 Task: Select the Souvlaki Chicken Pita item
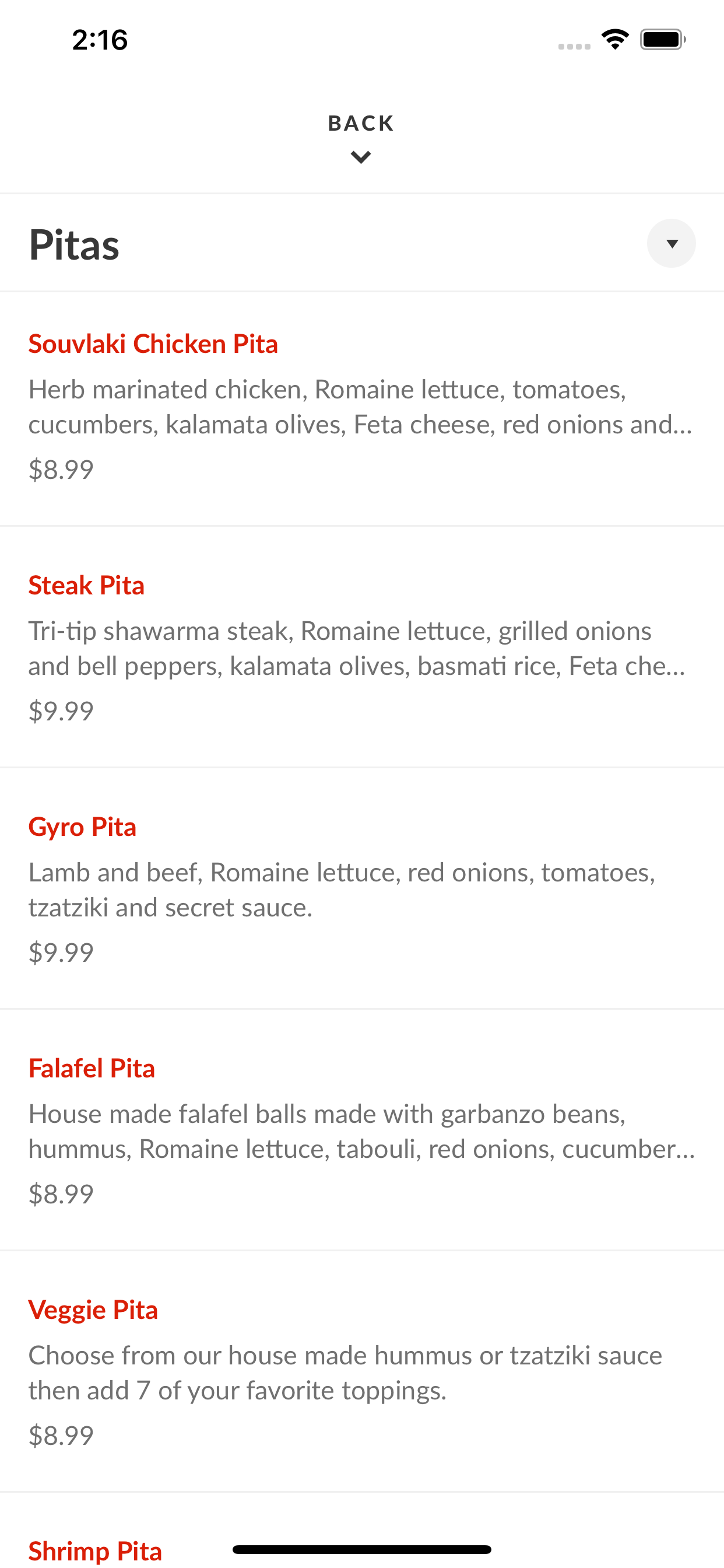tap(362, 409)
